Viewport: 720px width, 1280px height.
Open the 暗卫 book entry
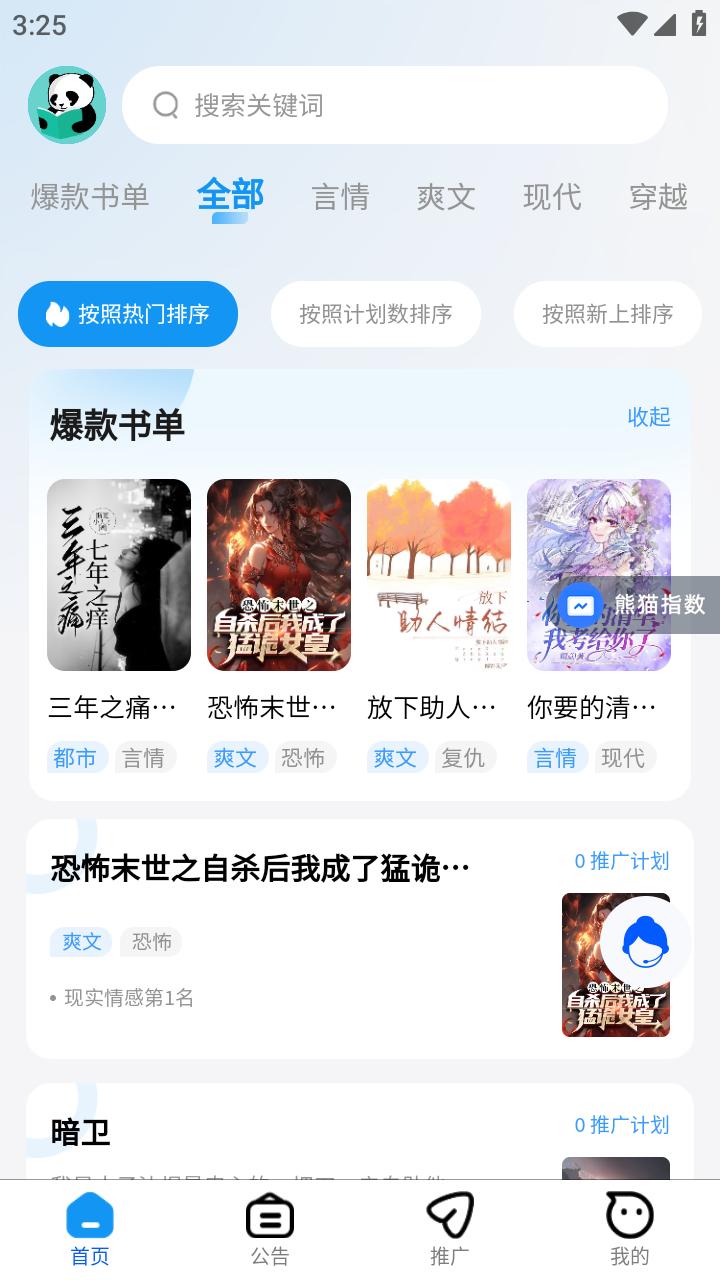(80, 1133)
